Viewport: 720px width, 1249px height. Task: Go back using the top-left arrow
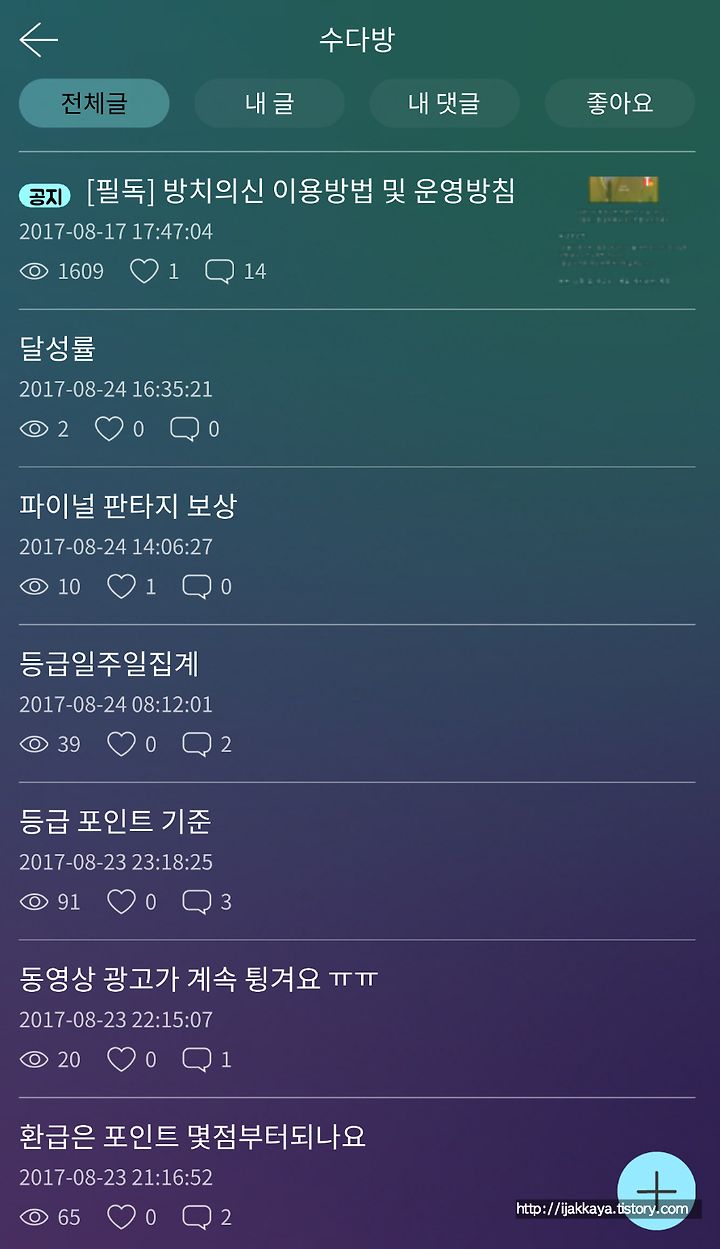(39, 40)
